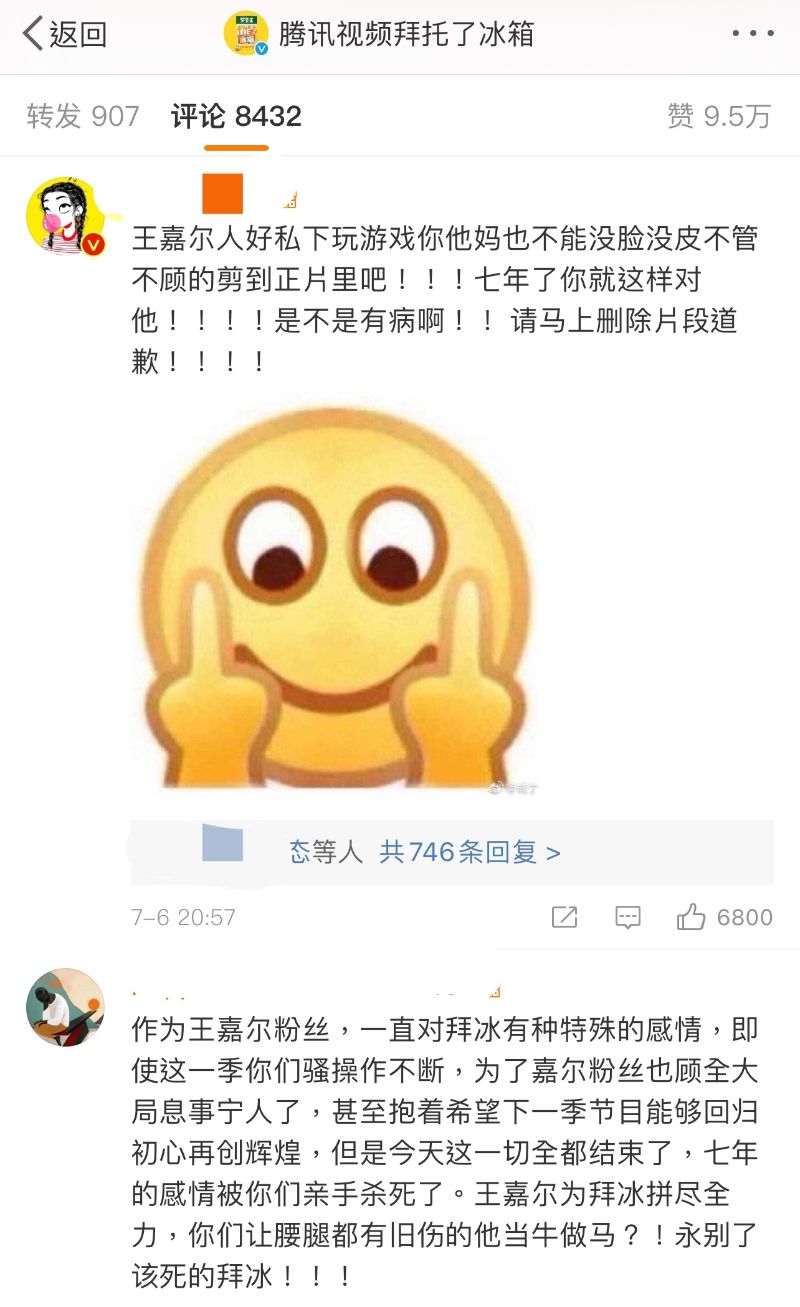
Task: View all 共746条回复 replies
Action: tap(469, 852)
